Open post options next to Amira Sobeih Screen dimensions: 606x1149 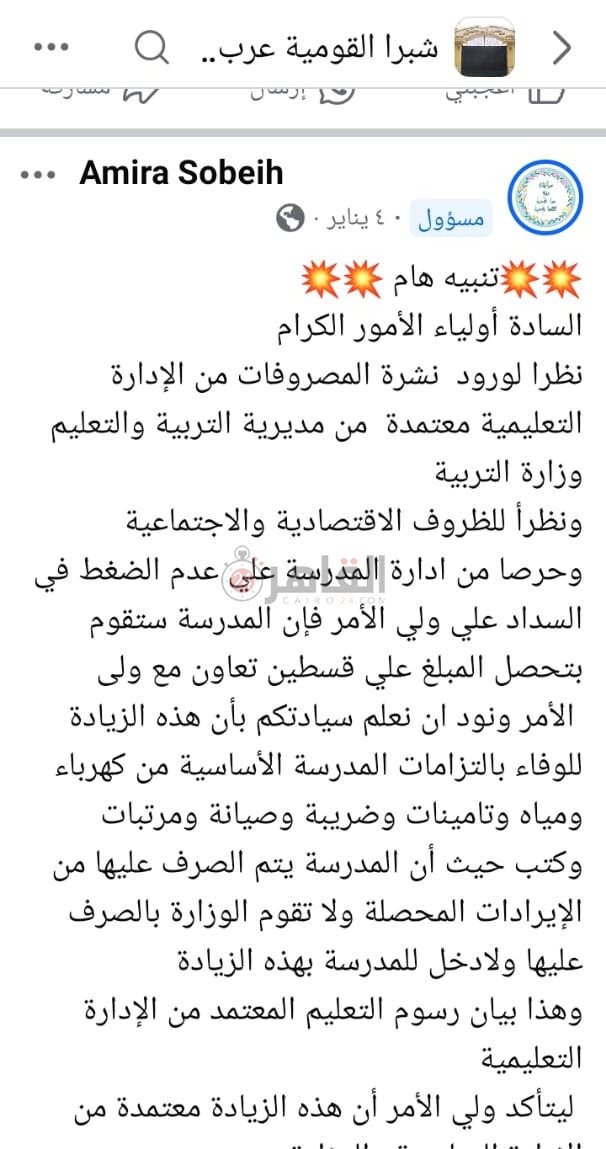(x=38, y=174)
